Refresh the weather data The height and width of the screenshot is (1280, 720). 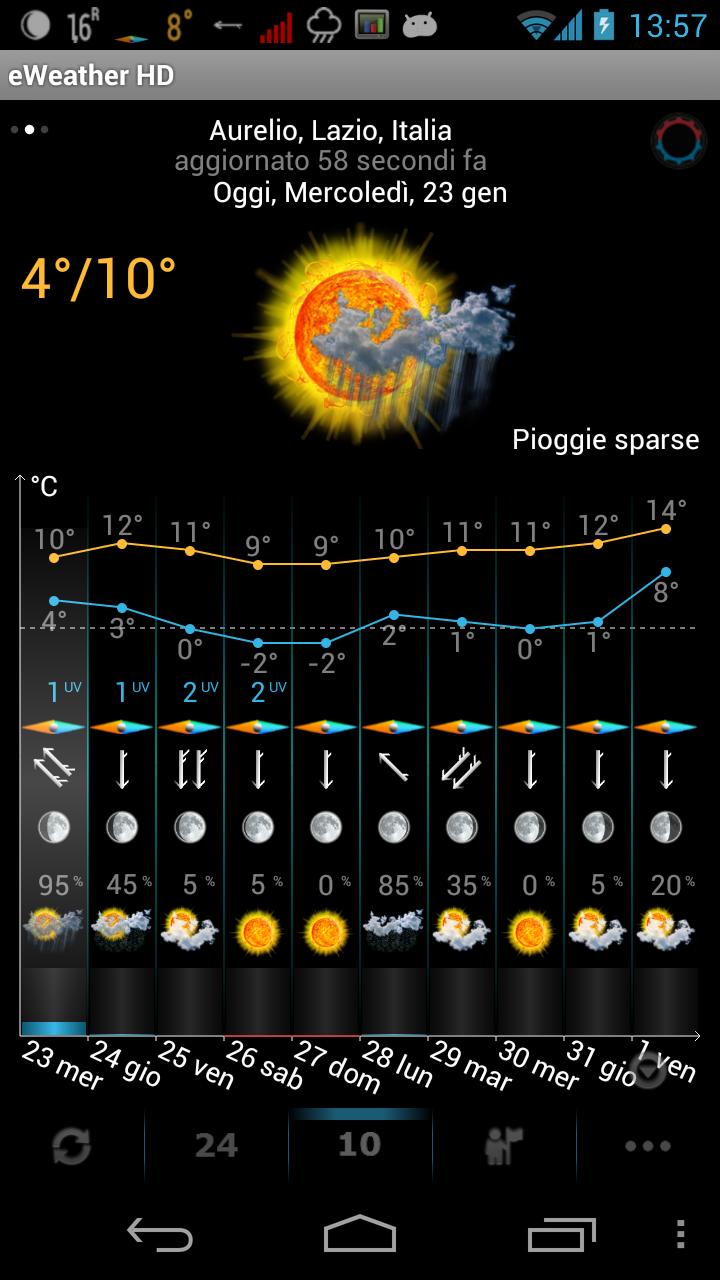pyautogui.click(x=71, y=1146)
